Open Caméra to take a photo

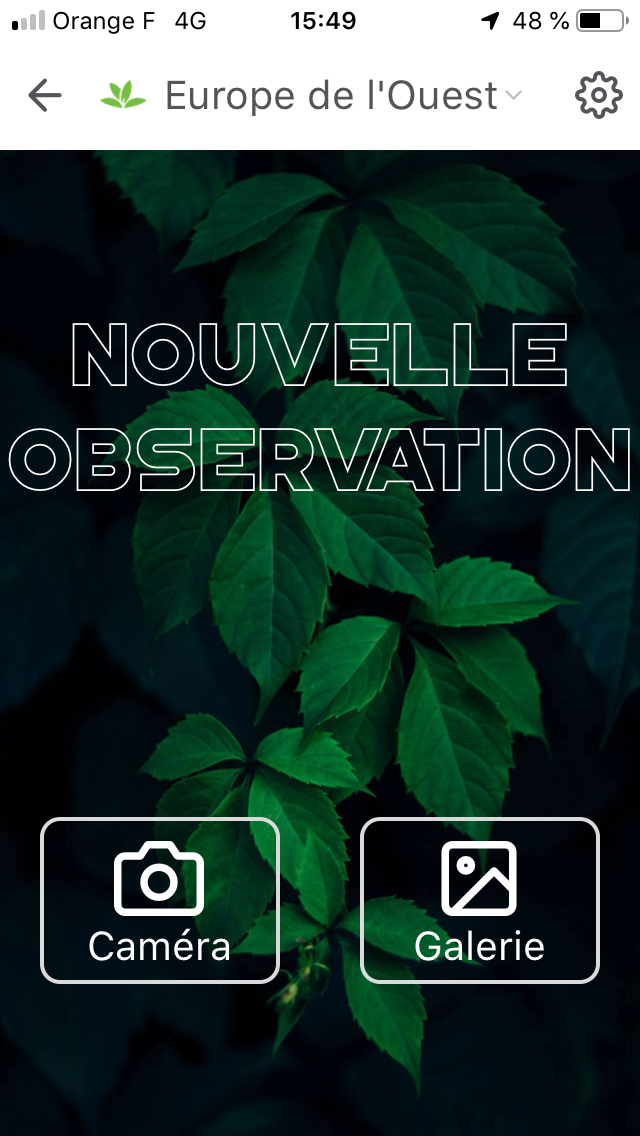[160, 900]
